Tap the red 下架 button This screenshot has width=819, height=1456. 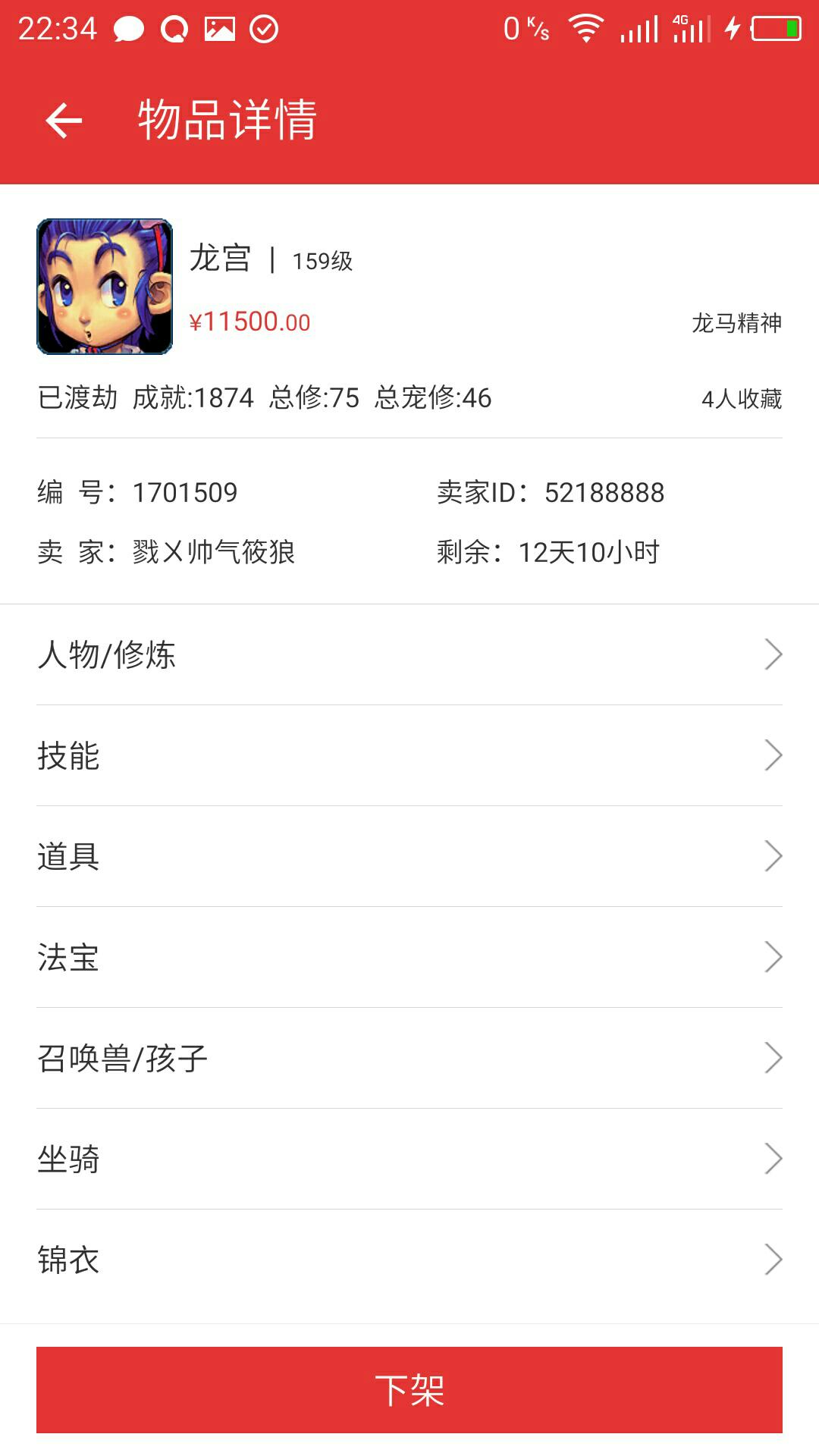pos(409,1390)
